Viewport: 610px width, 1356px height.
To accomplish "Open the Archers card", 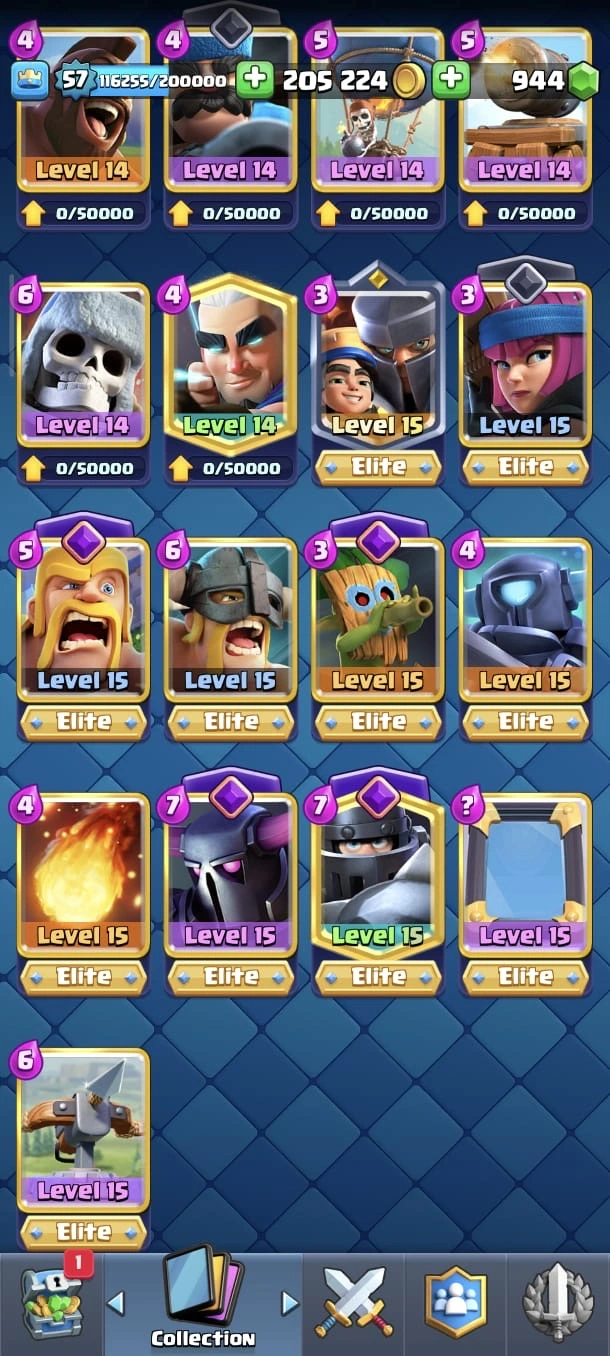I will [x=524, y=365].
